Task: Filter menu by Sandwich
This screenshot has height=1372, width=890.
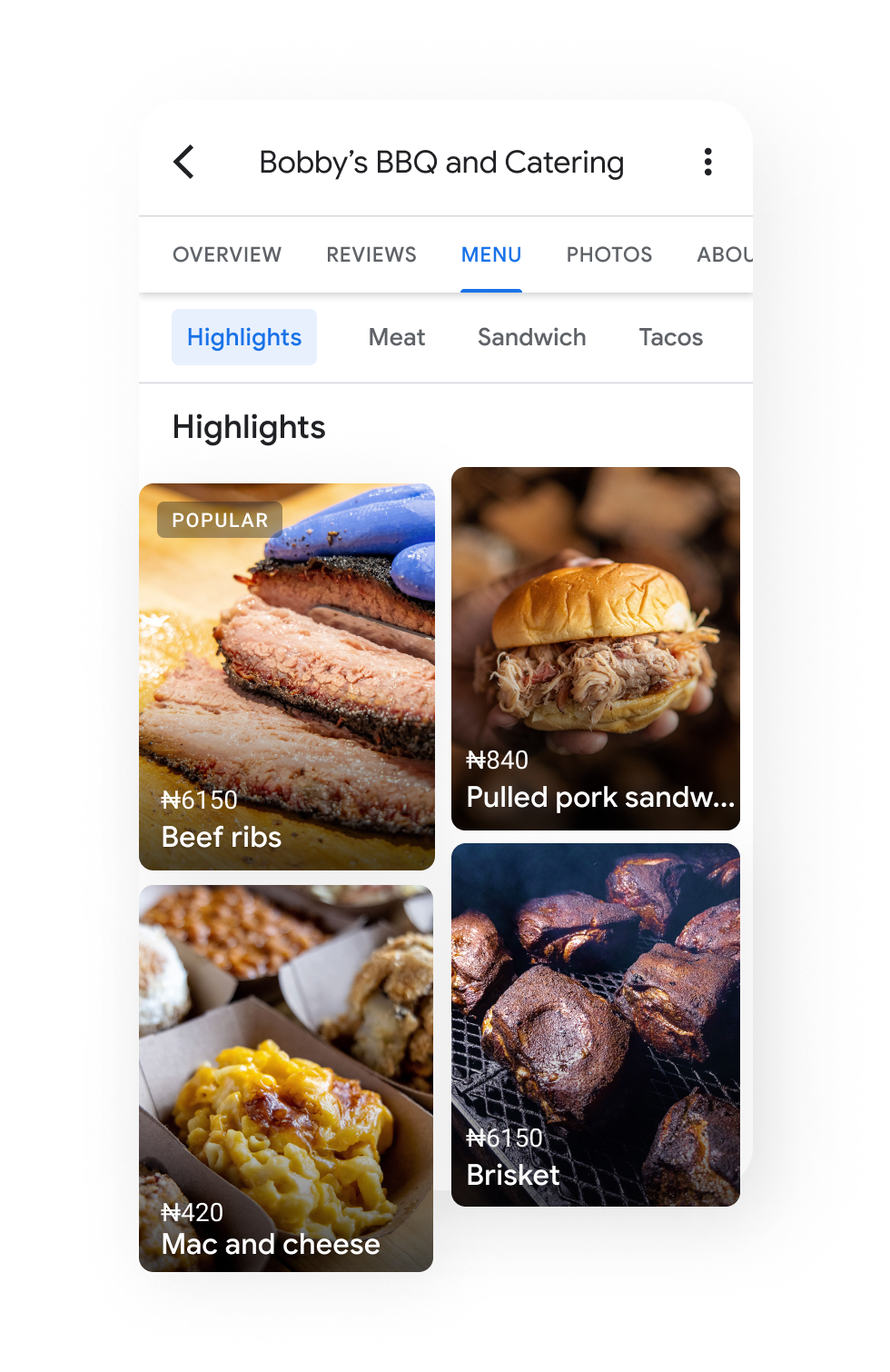Action: (532, 337)
